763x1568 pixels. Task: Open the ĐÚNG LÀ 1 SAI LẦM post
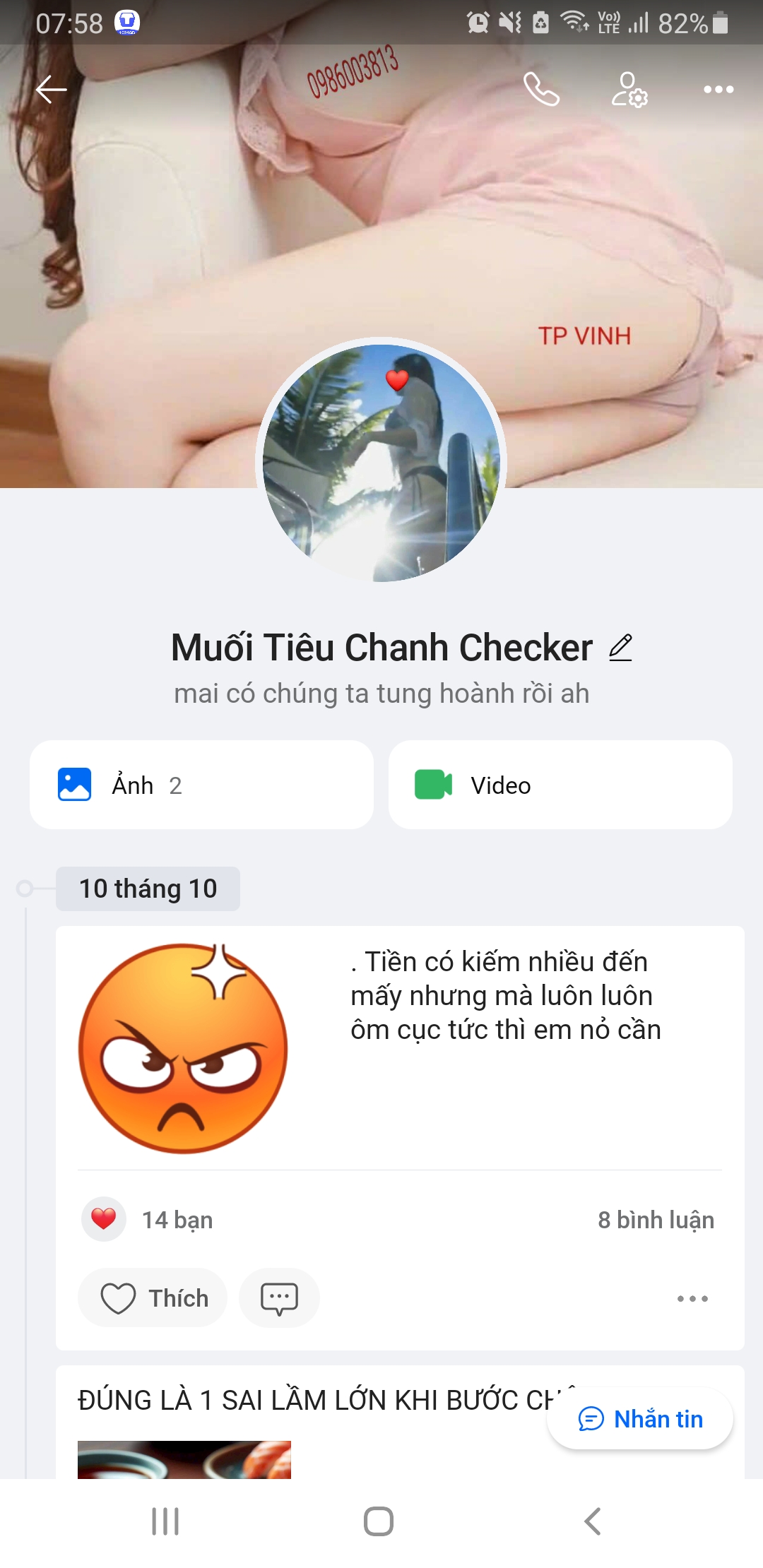311,1401
